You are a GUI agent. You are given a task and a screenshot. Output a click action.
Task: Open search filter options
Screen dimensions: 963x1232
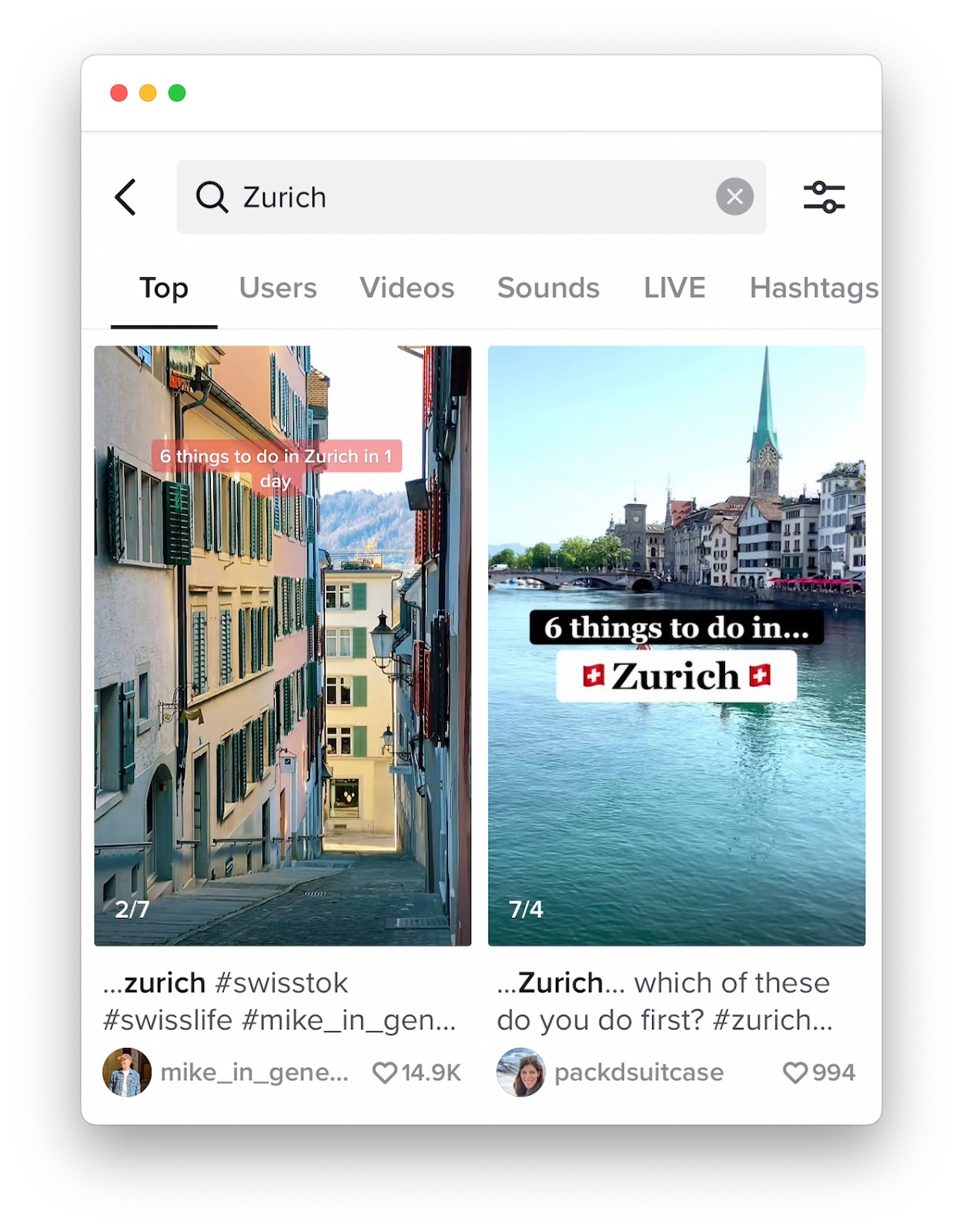tap(824, 197)
